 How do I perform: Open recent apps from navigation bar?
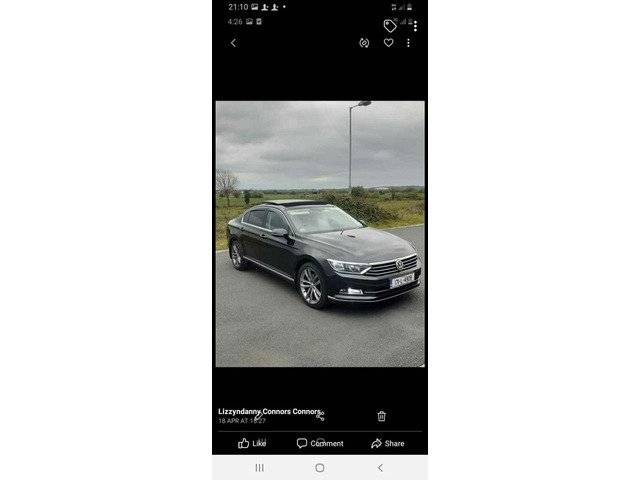[x=259, y=467]
